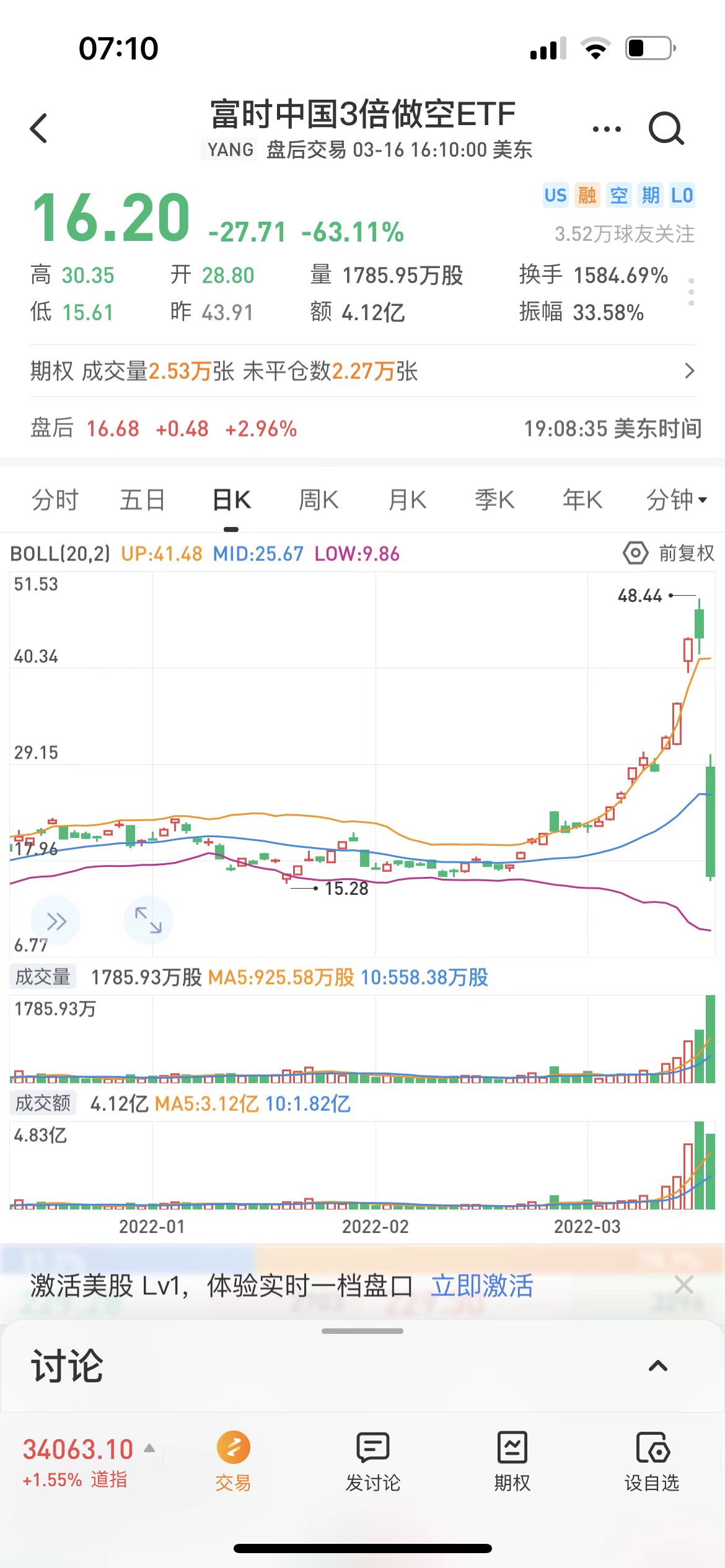Tap the double-arrow button on the chart
Viewport: 725px width, 1568px height.
[x=56, y=921]
